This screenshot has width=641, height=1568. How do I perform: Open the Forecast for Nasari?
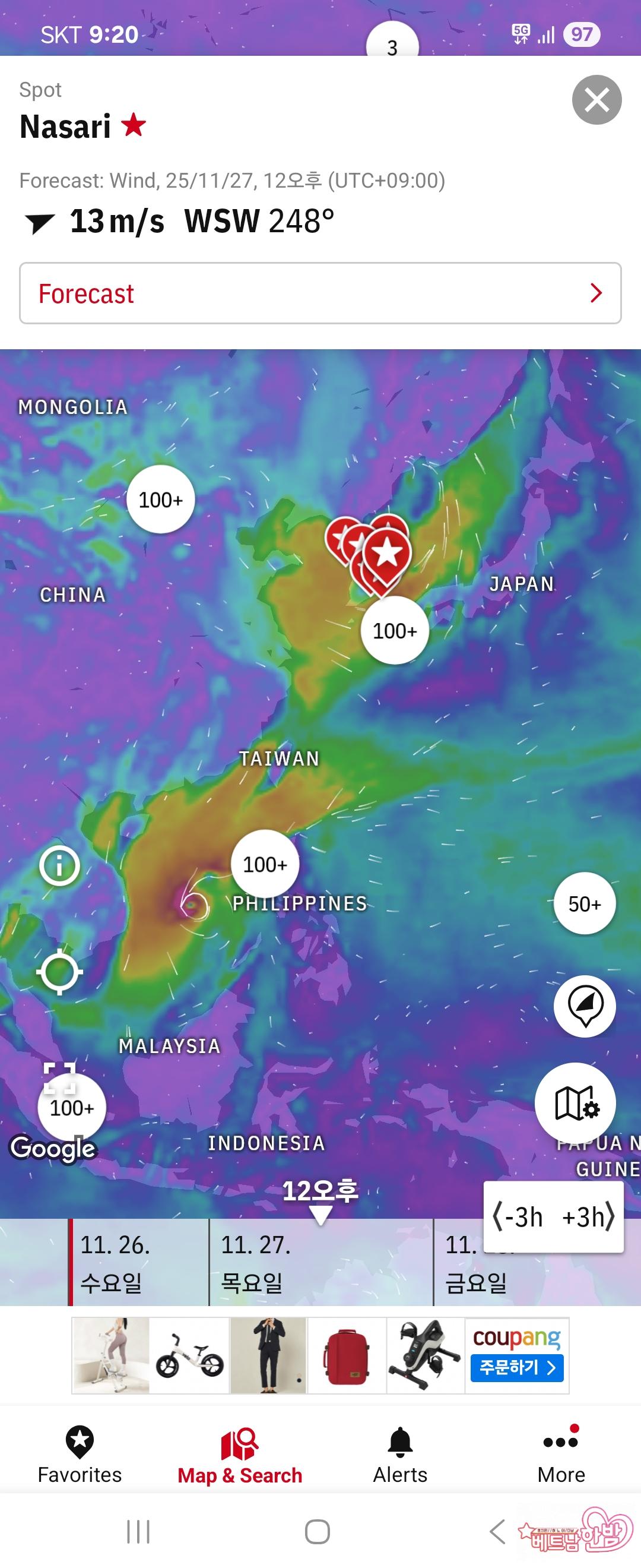point(320,293)
